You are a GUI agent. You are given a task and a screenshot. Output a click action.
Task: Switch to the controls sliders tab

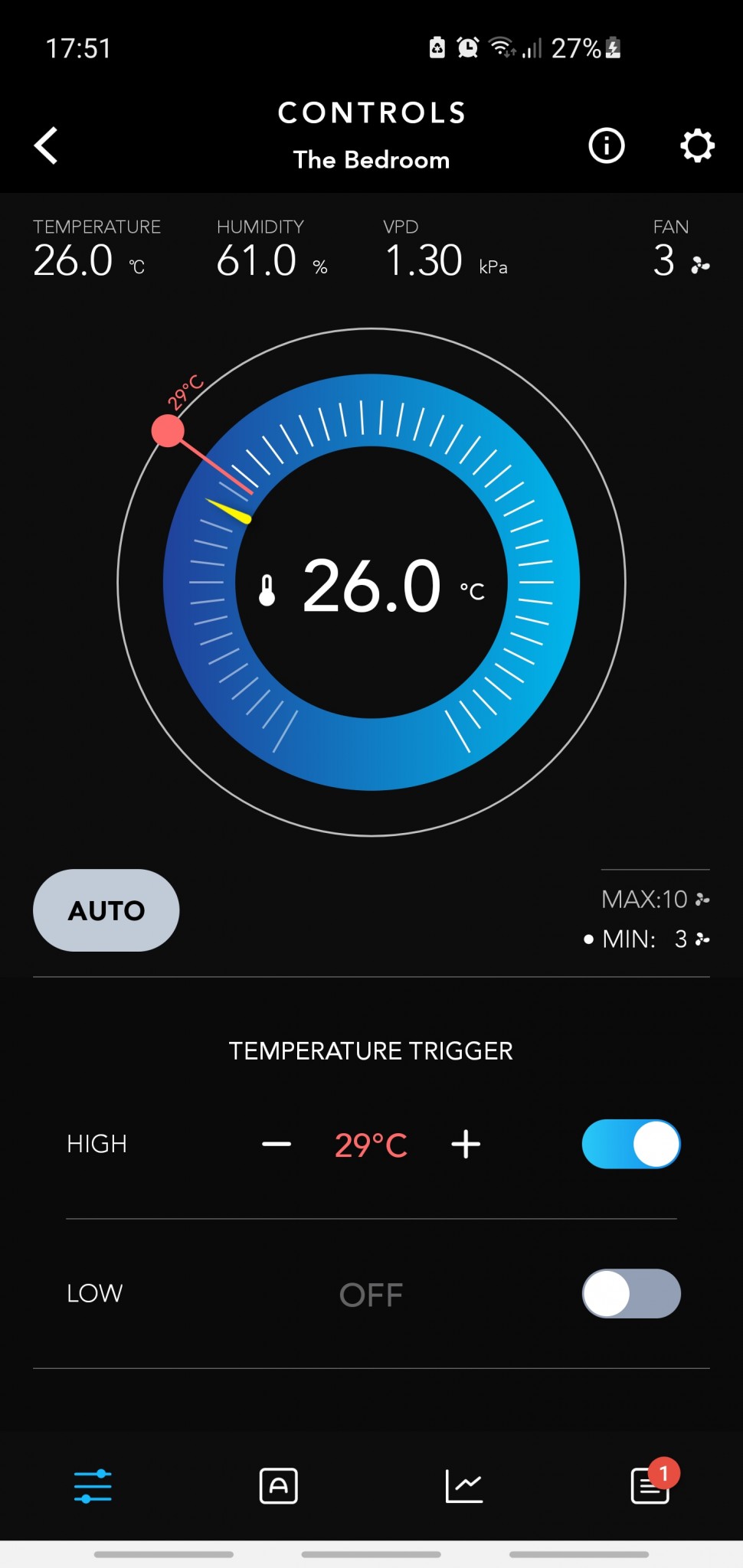click(x=93, y=1486)
